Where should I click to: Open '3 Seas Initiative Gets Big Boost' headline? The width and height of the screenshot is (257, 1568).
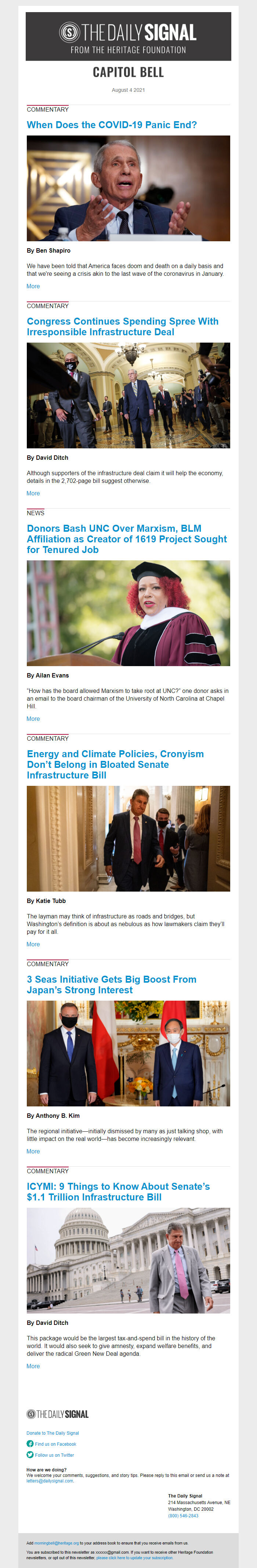[x=112, y=984]
